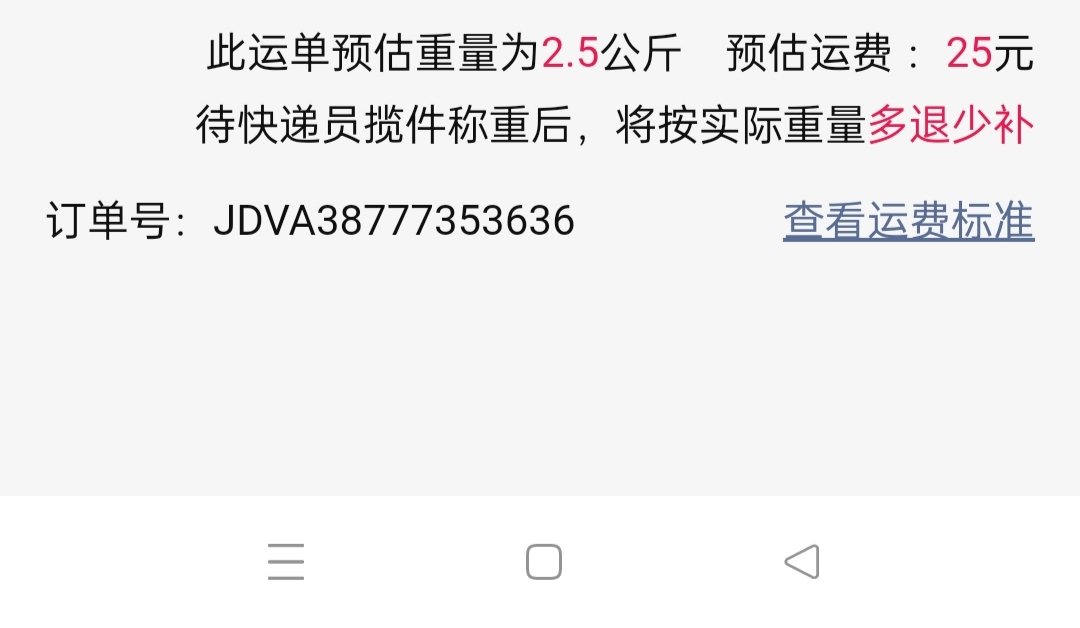Tap the system back button
Viewport: 1080px width, 628px height.
click(x=802, y=562)
